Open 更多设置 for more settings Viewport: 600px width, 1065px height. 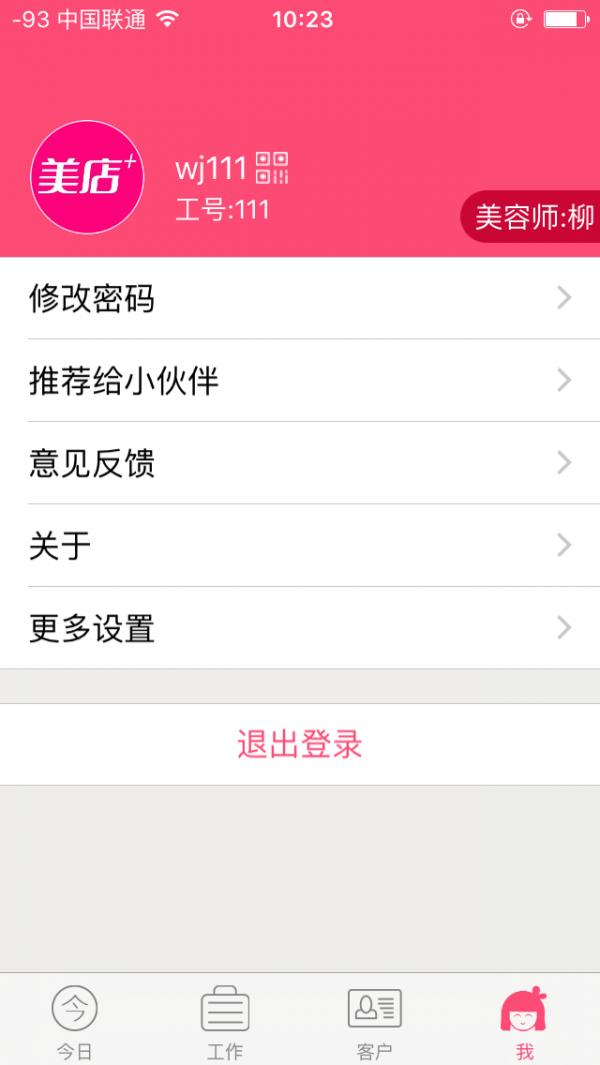[x=300, y=628]
